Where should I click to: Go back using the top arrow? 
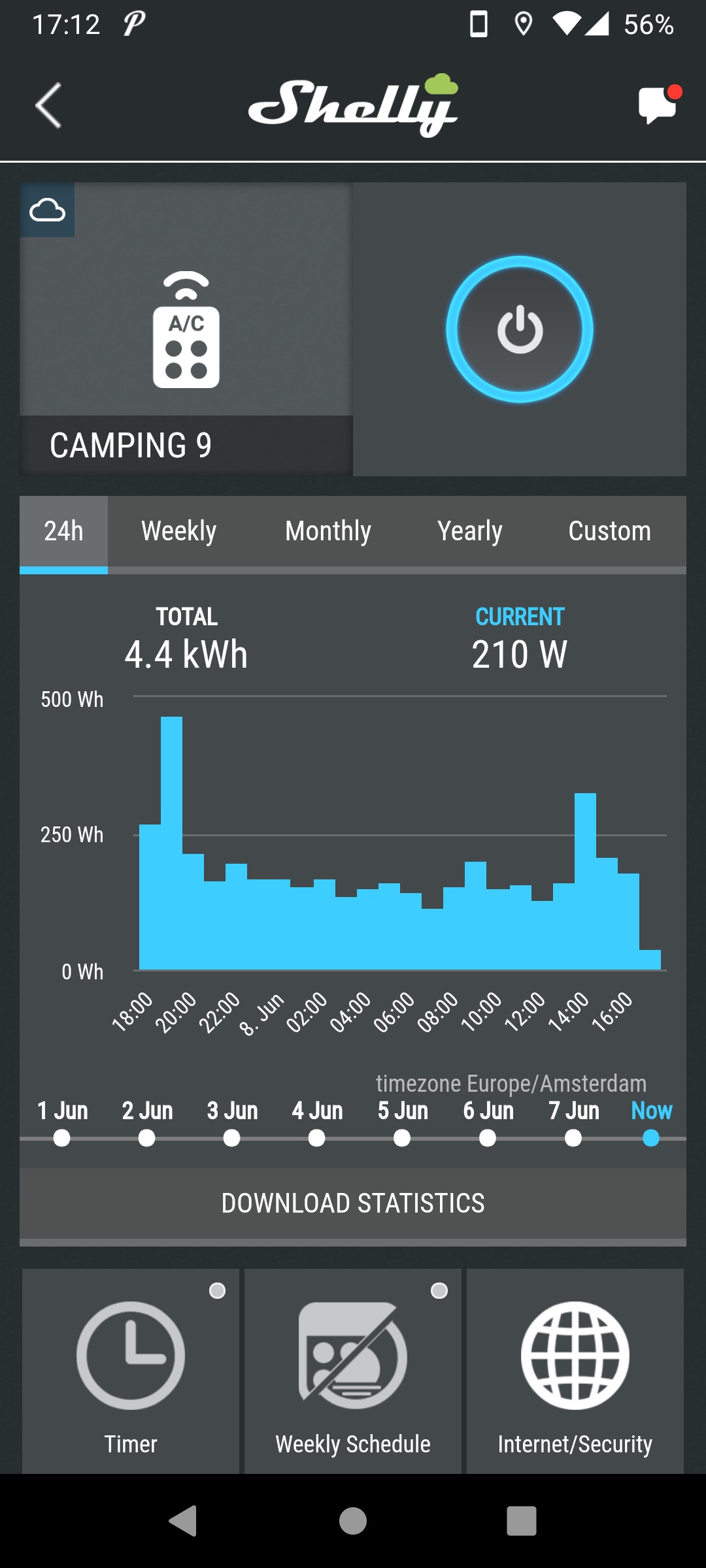pos(48,105)
